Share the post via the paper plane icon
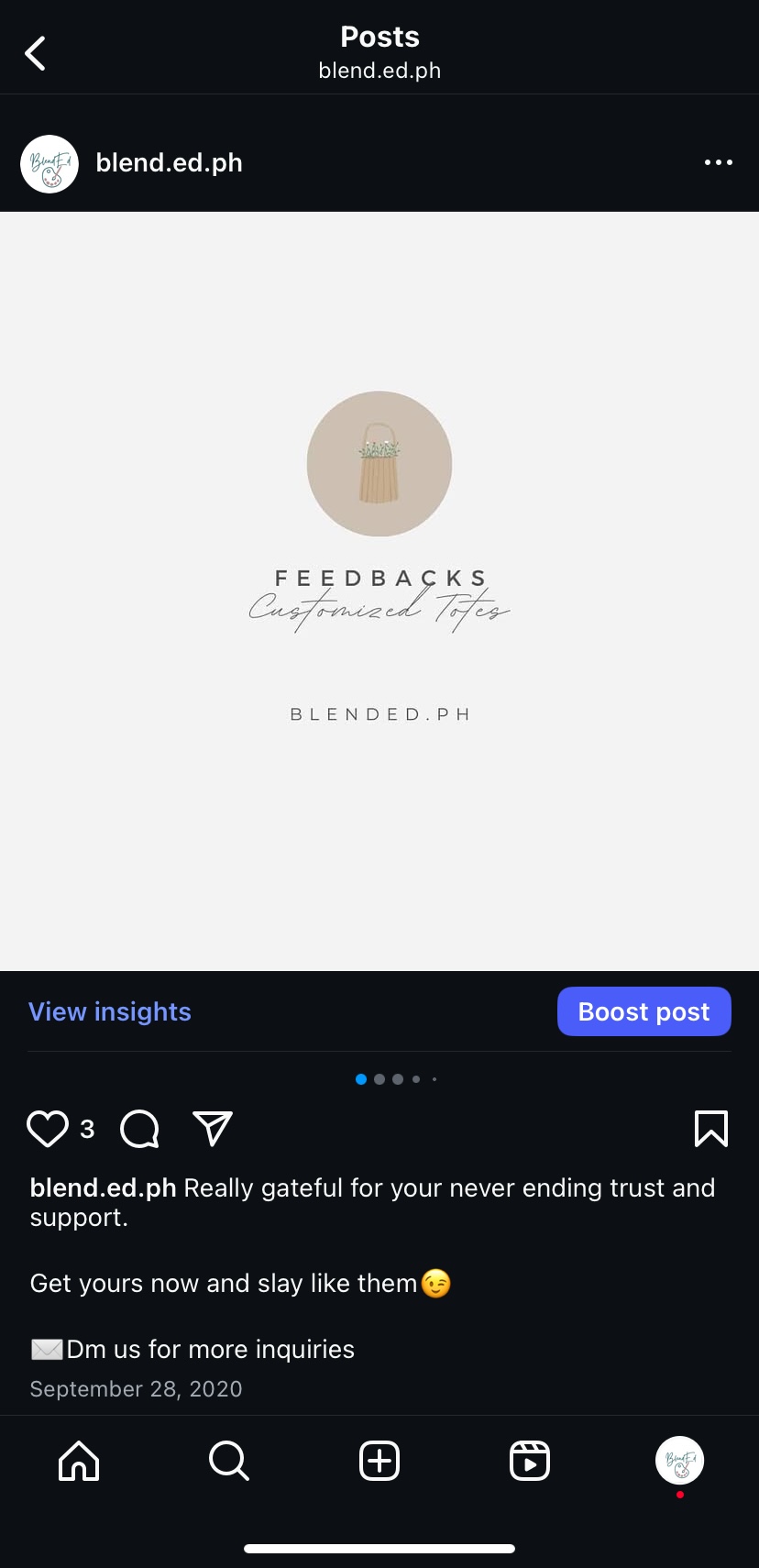Image resolution: width=759 pixels, height=1568 pixels. [x=213, y=1129]
